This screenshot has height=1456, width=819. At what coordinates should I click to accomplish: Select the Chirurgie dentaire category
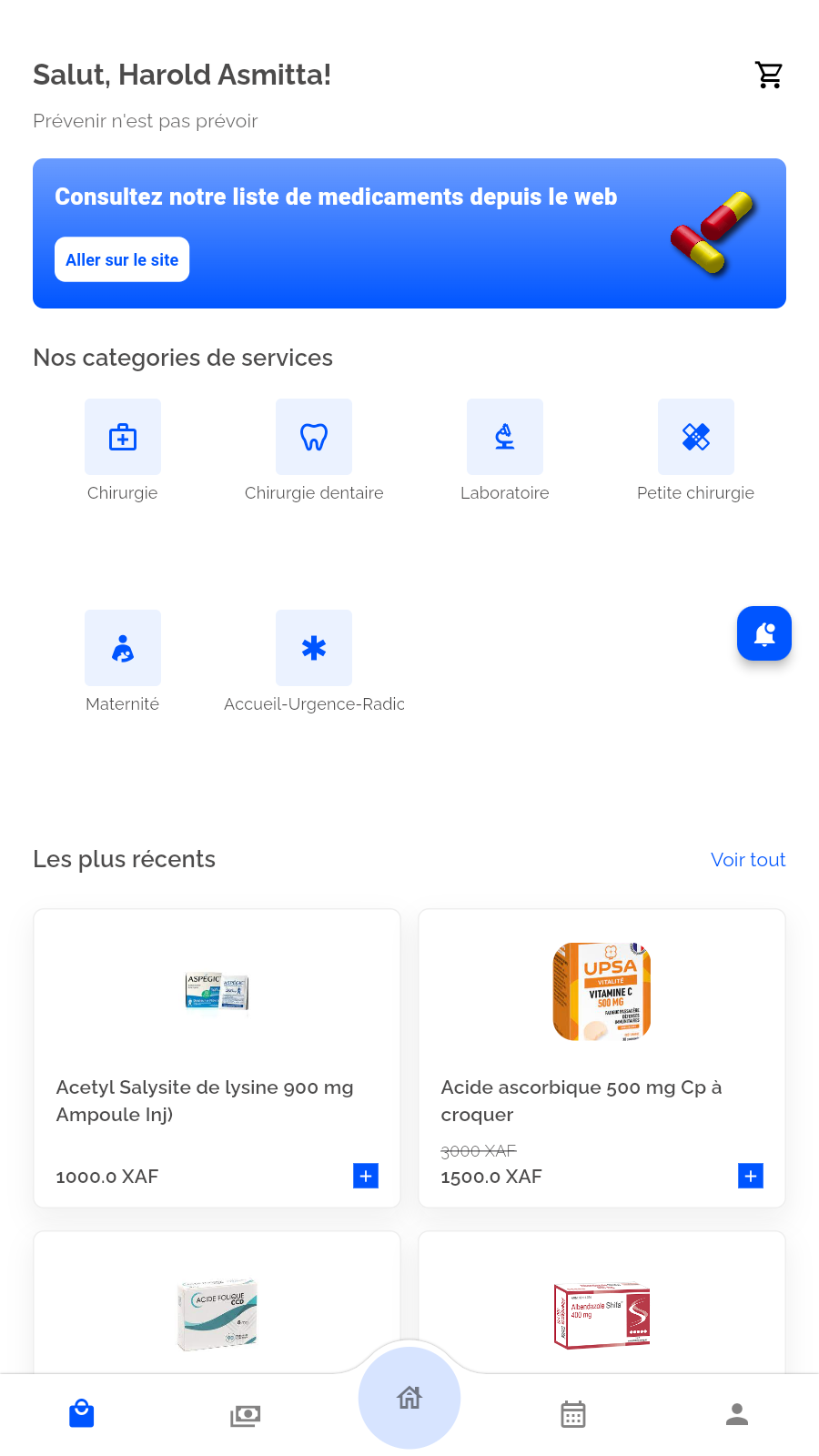pos(314,438)
